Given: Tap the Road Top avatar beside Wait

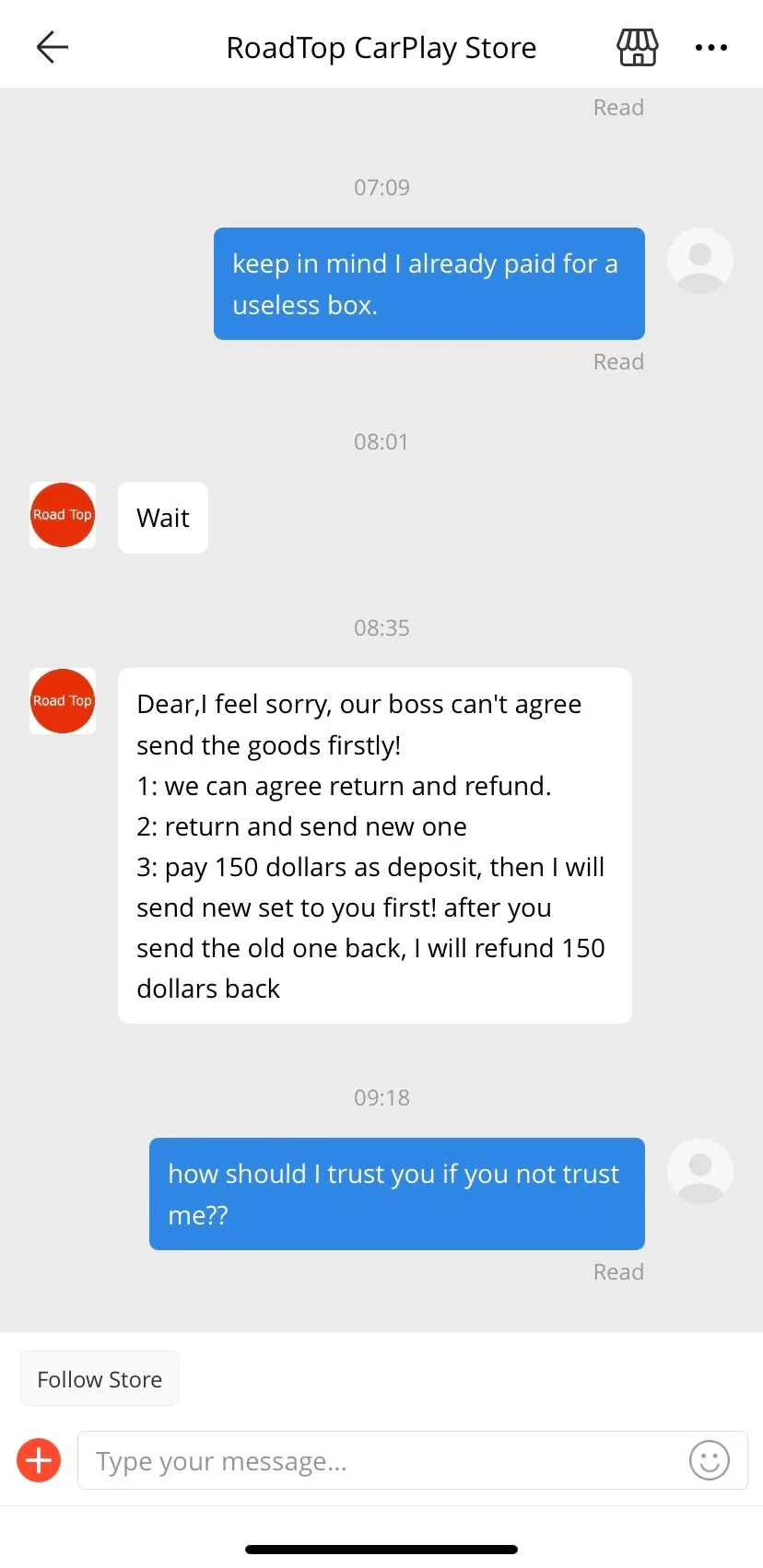Looking at the screenshot, I should 63,515.
